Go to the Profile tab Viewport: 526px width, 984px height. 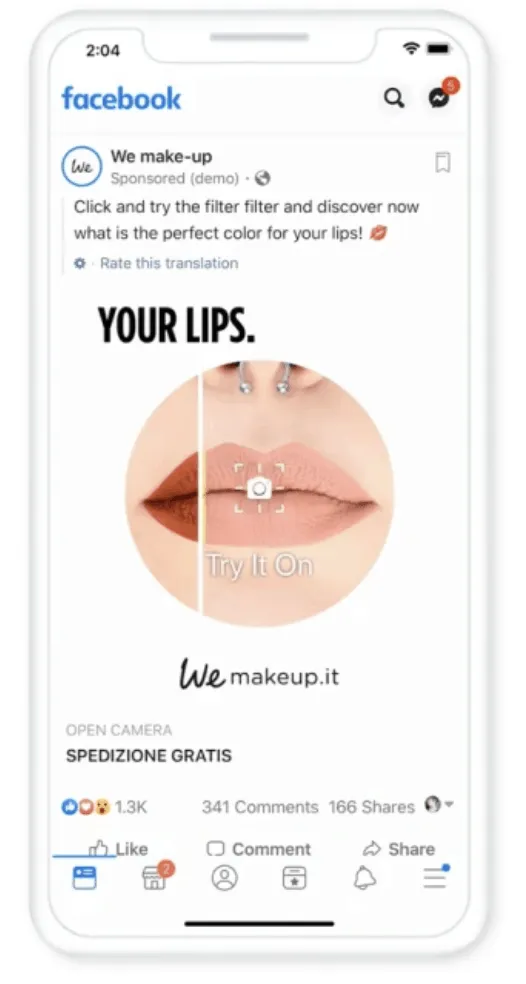[x=224, y=878]
